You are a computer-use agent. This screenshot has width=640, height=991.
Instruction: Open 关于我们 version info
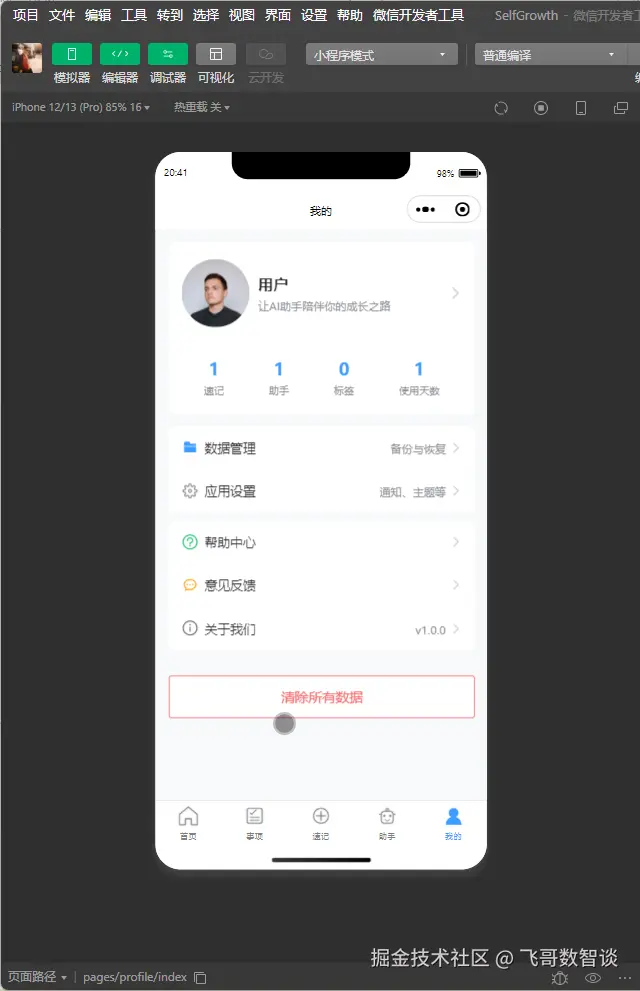click(320, 629)
